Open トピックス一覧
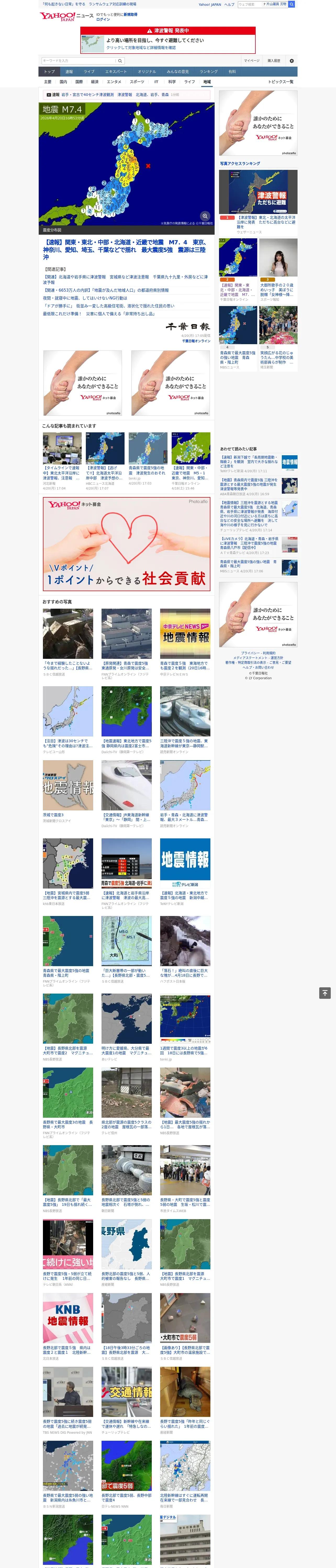Screen dimensions: 336x1568 click(281, 82)
